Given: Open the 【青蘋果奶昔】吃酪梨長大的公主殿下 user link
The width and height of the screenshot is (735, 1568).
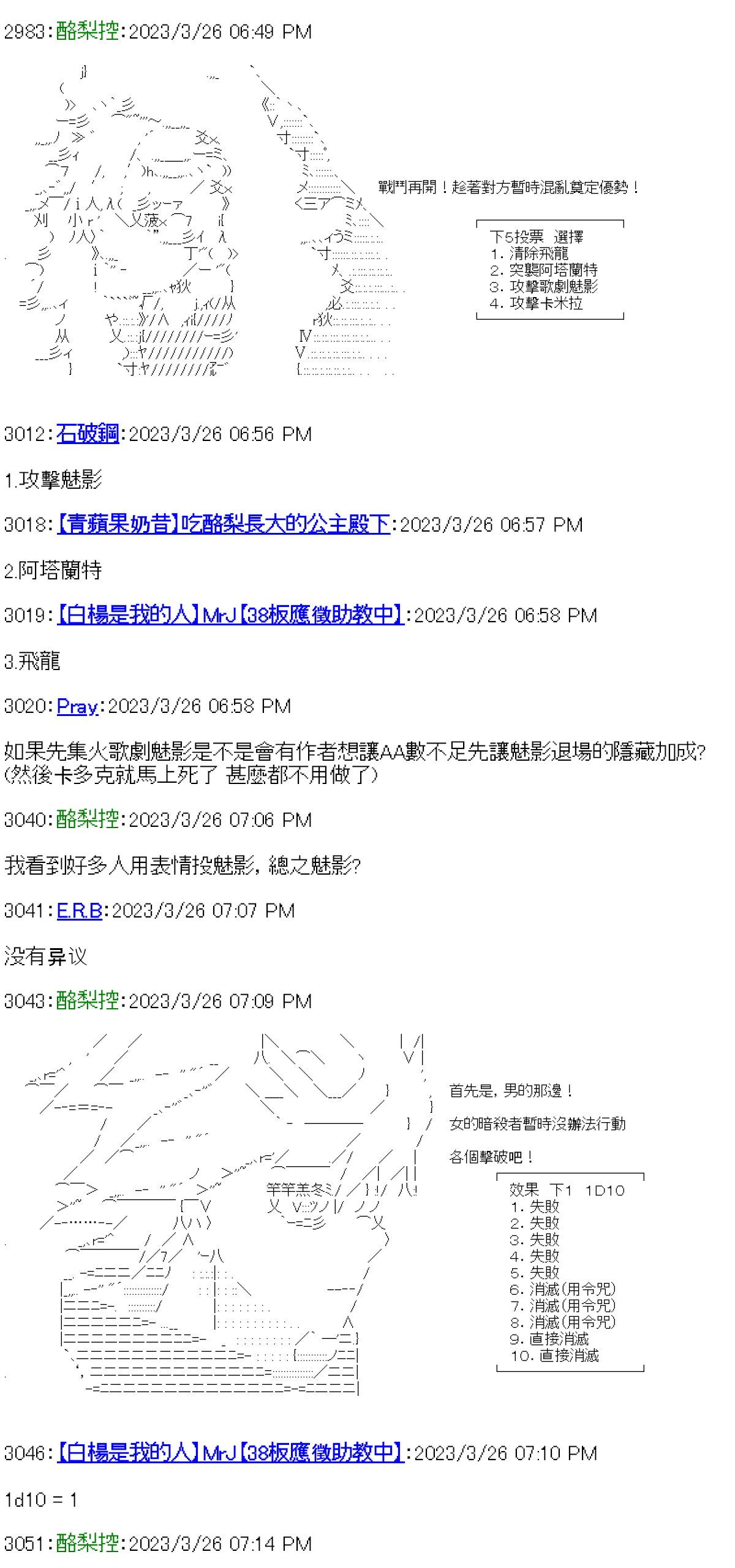Looking at the screenshot, I should tap(223, 524).
